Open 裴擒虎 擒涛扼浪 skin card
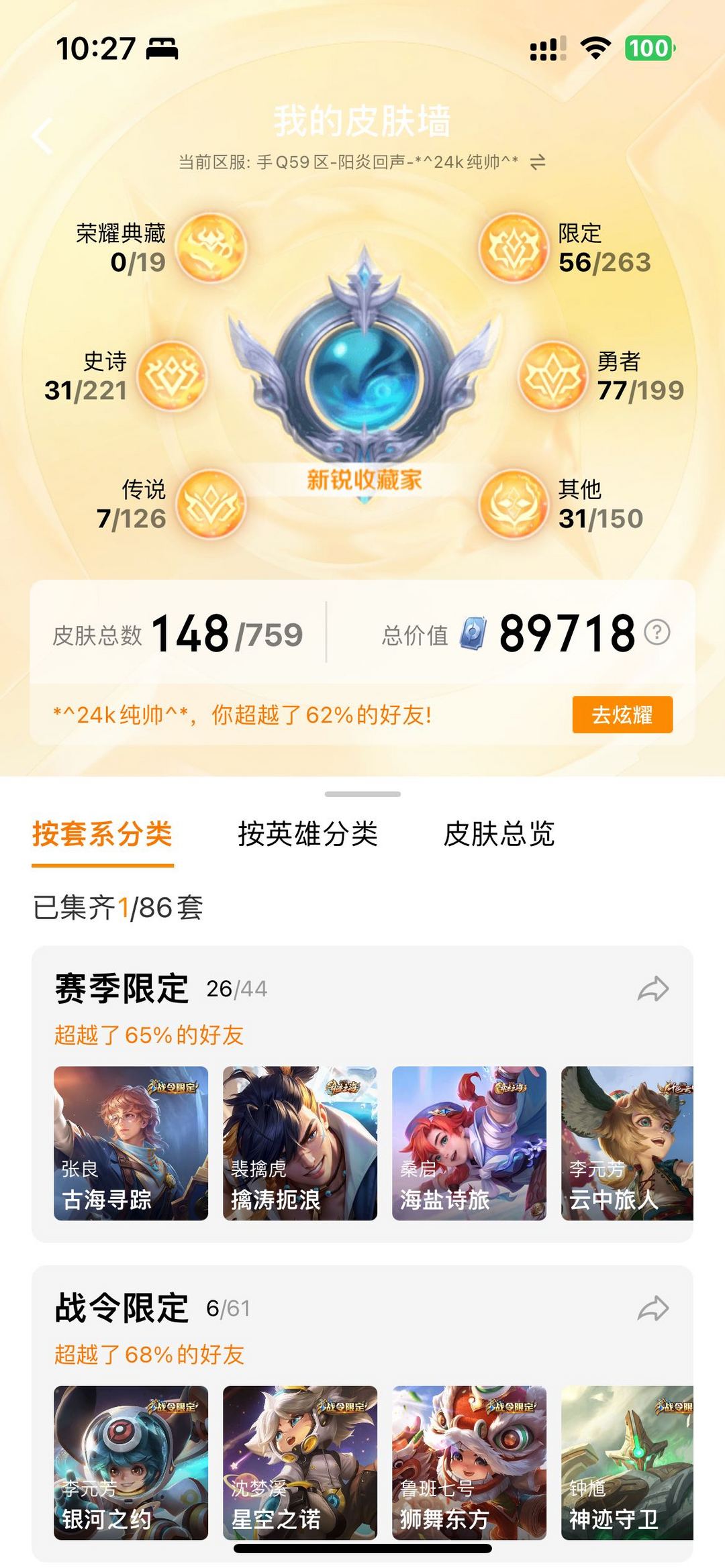 click(x=300, y=1143)
